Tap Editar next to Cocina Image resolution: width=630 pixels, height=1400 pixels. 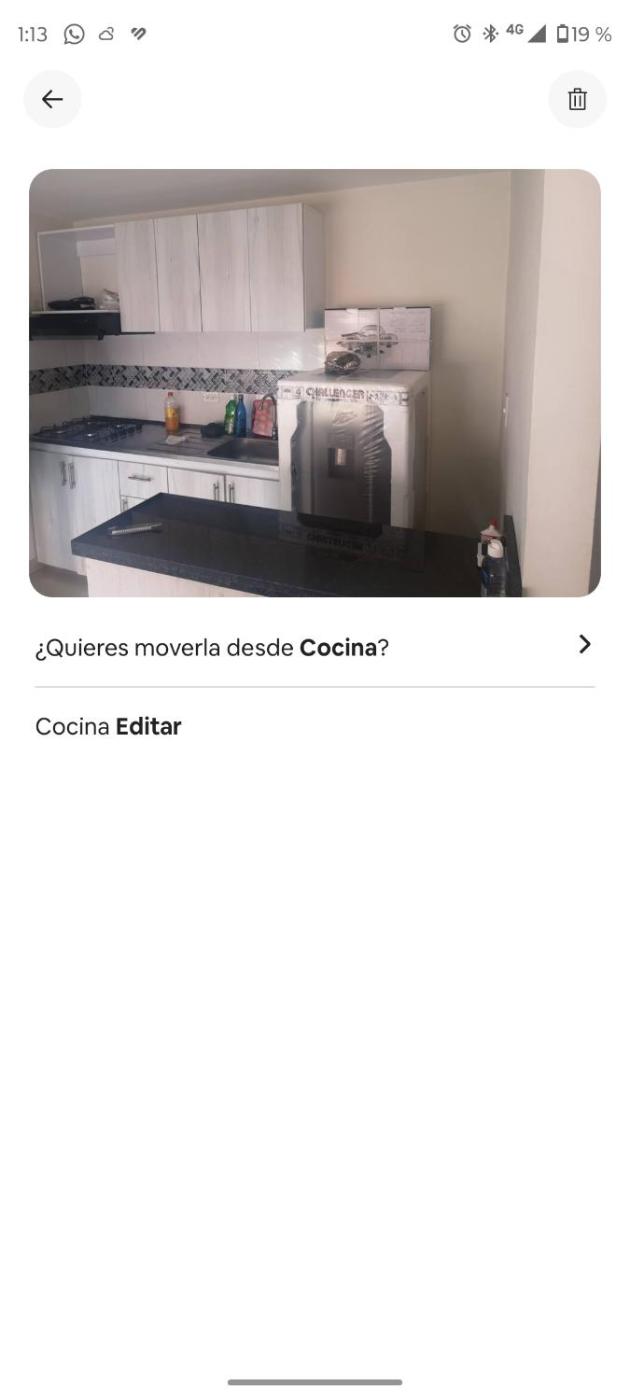click(x=148, y=727)
